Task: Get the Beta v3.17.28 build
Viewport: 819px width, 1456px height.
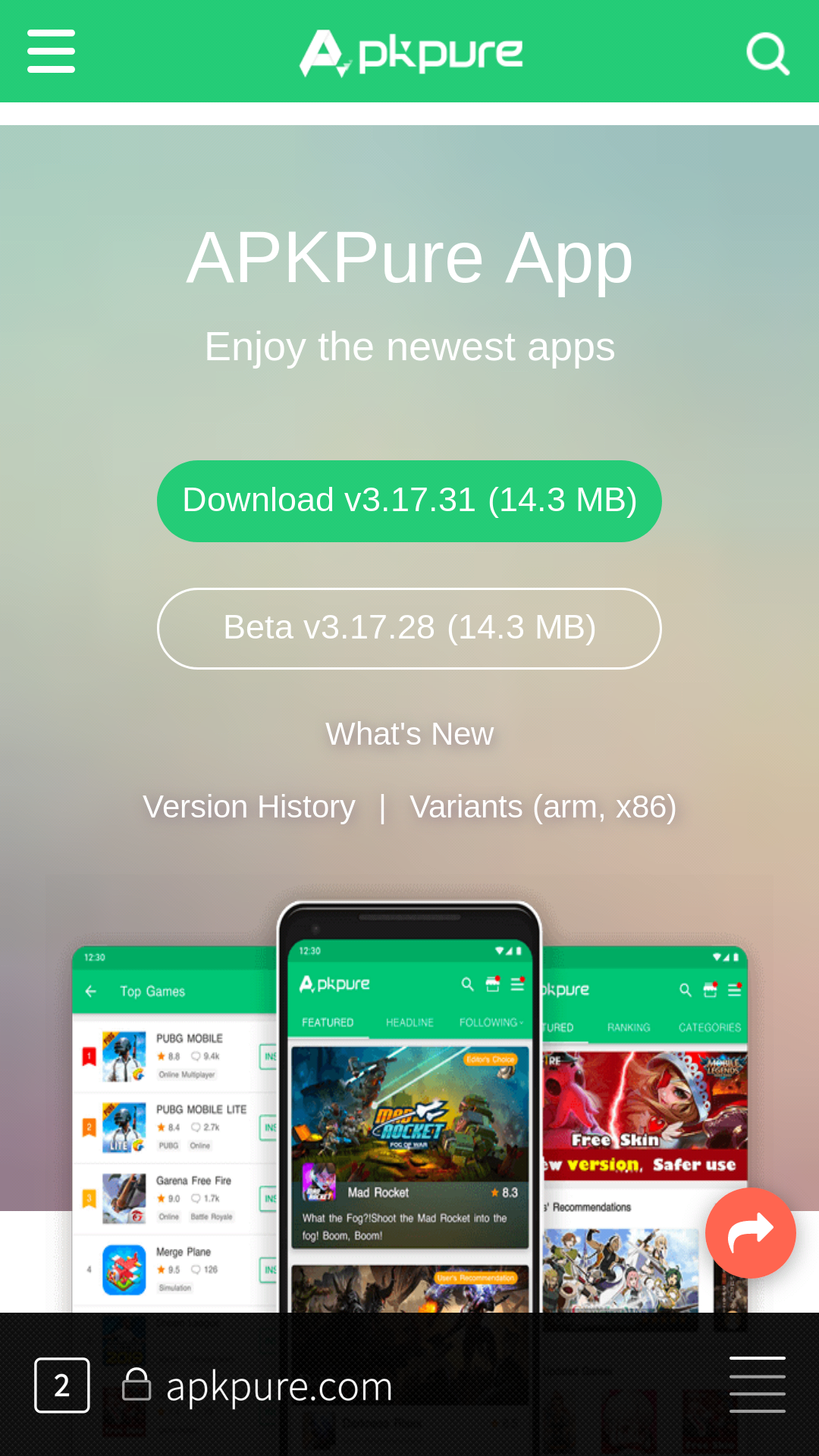Action: [x=409, y=628]
